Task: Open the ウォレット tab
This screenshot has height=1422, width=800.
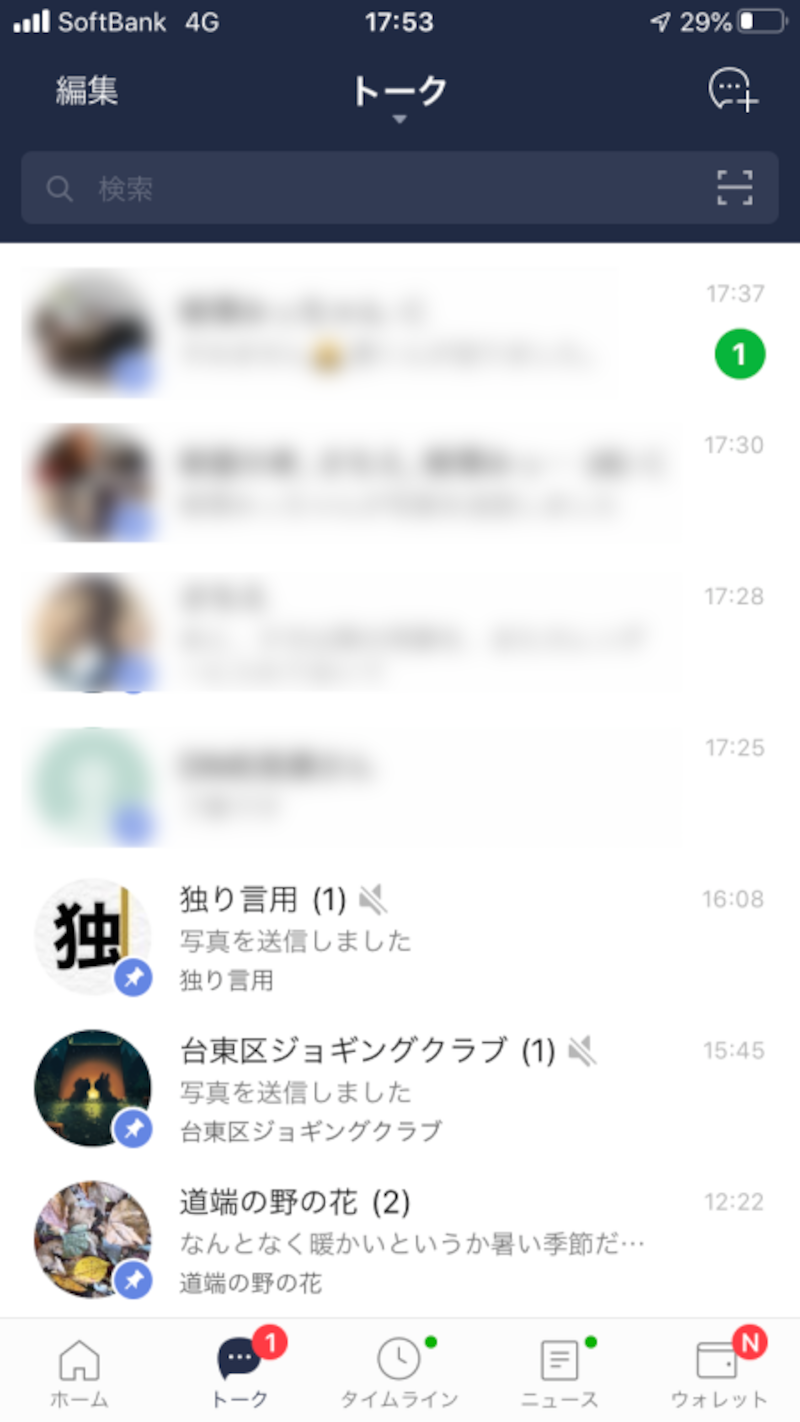Action: pos(718,1372)
